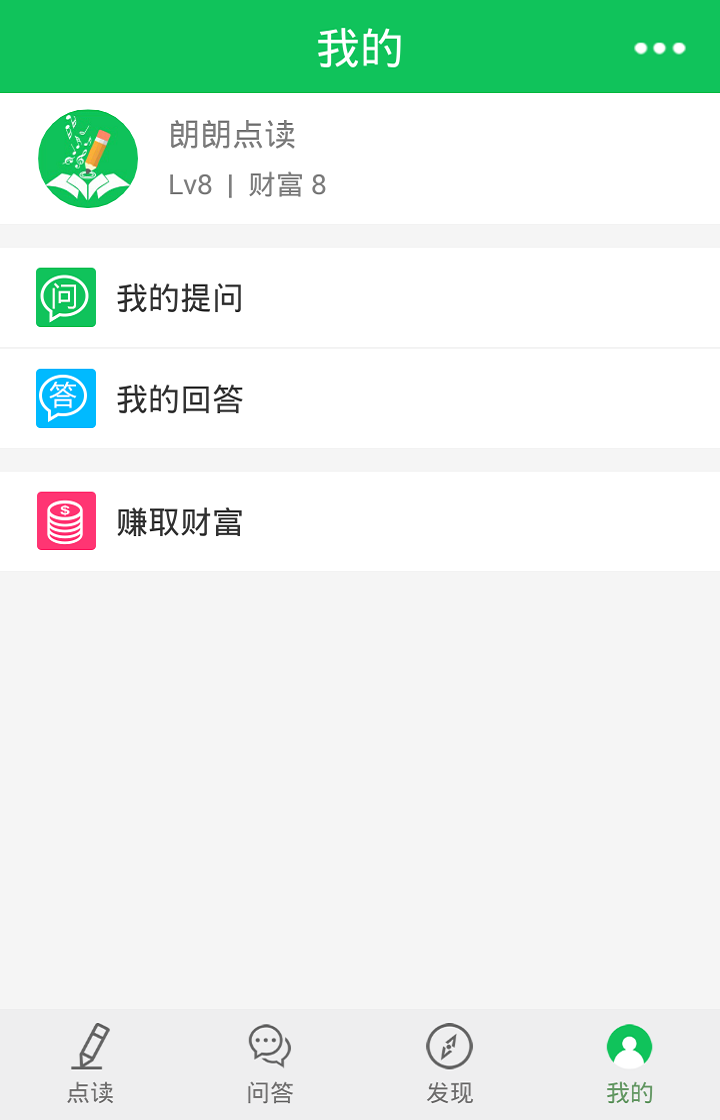The width and height of the screenshot is (720, 1120).
Task: Expand the 赚取财富 row
Action: pos(360,520)
